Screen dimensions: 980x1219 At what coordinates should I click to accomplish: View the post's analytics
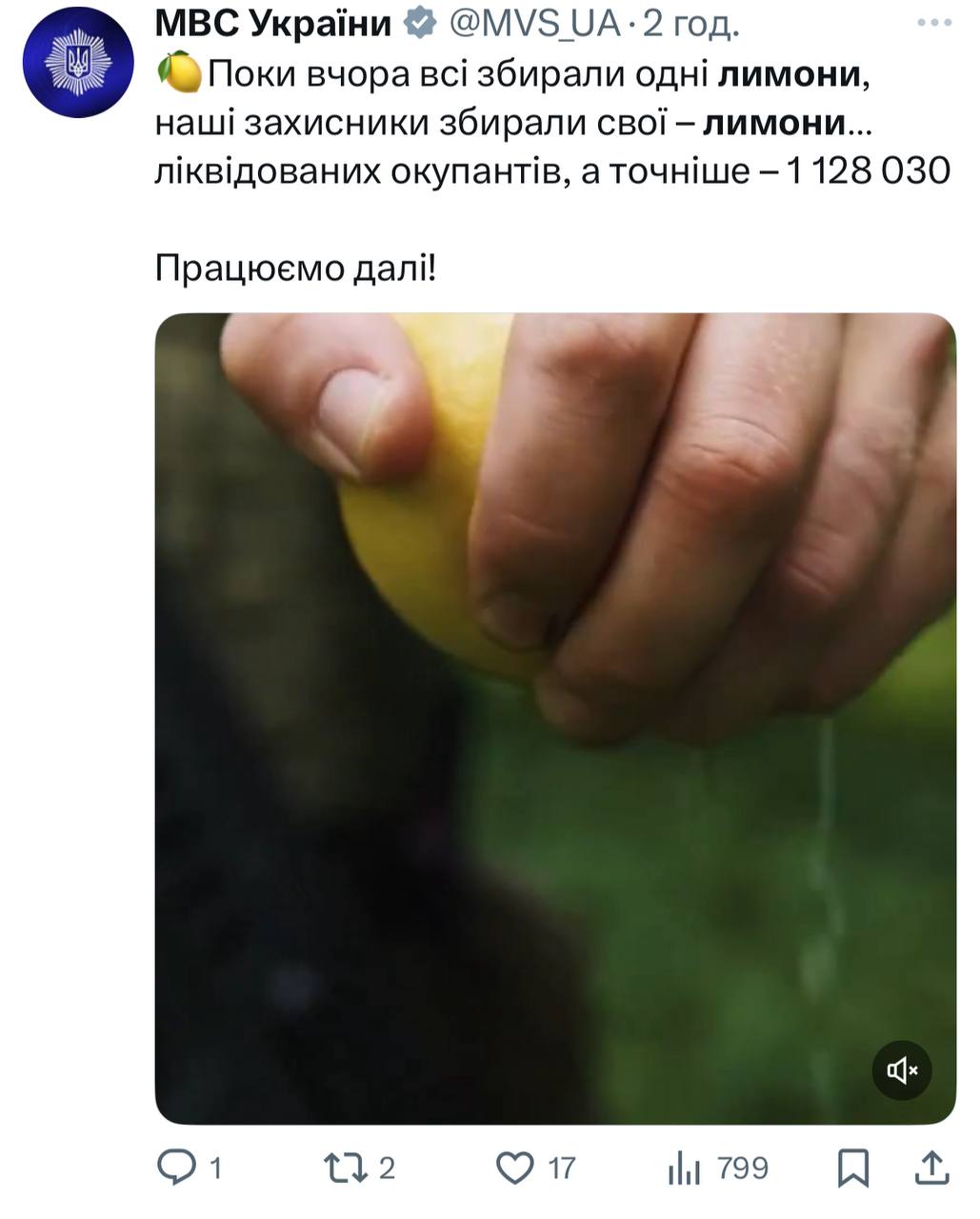(x=685, y=1168)
